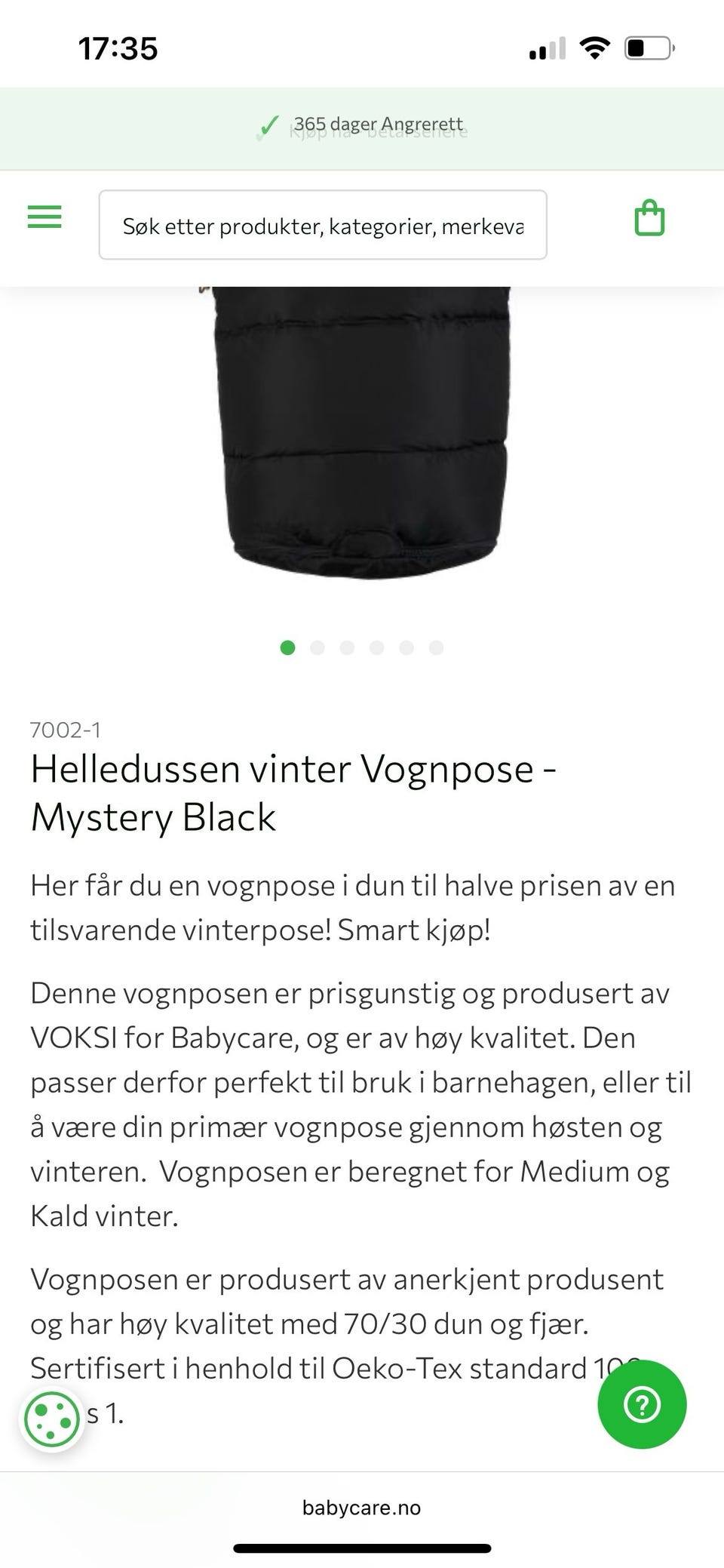Tap the battery indicator in status bar
Screen dimensions: 724x1568
[x=650, y=47]
